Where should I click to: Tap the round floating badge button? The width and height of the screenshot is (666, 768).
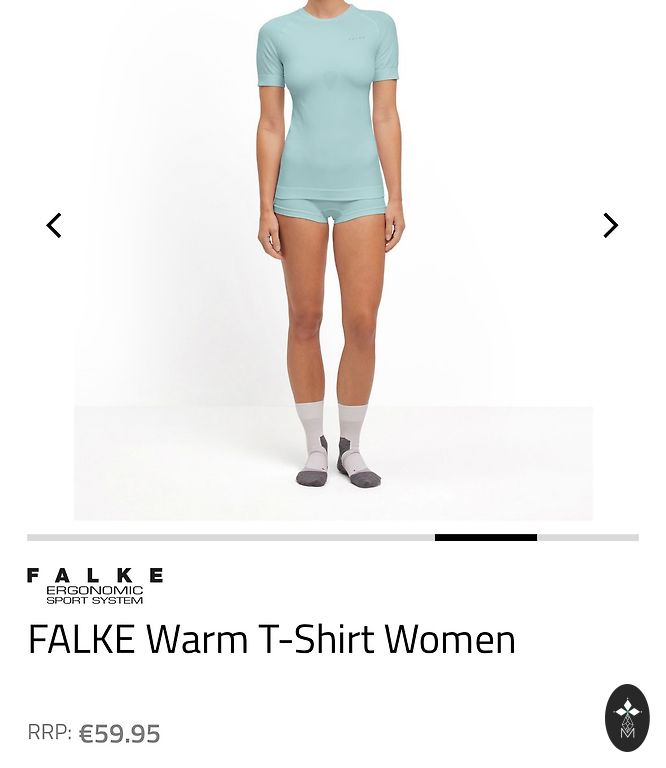pos(627,717)
